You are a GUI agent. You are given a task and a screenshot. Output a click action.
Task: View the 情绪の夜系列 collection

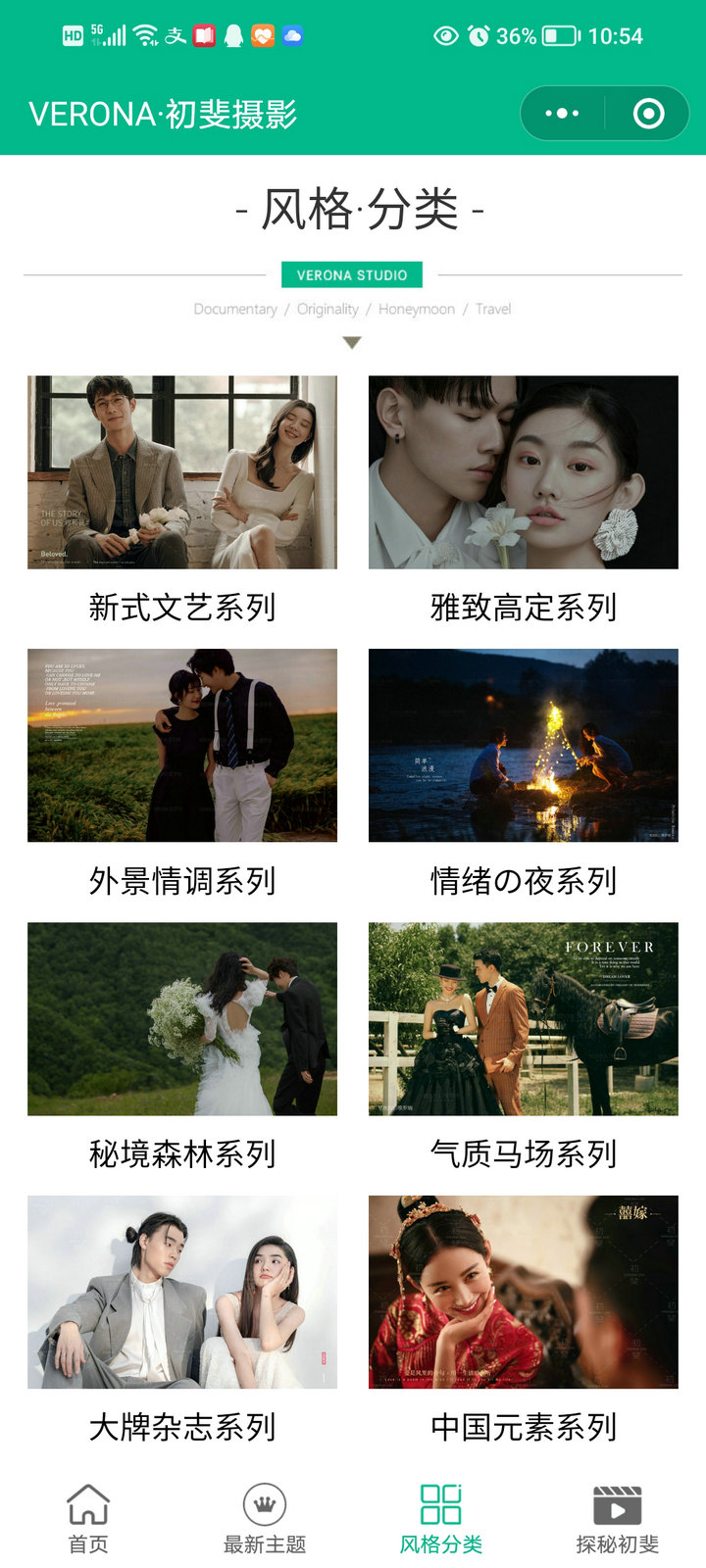click(523, 745)
